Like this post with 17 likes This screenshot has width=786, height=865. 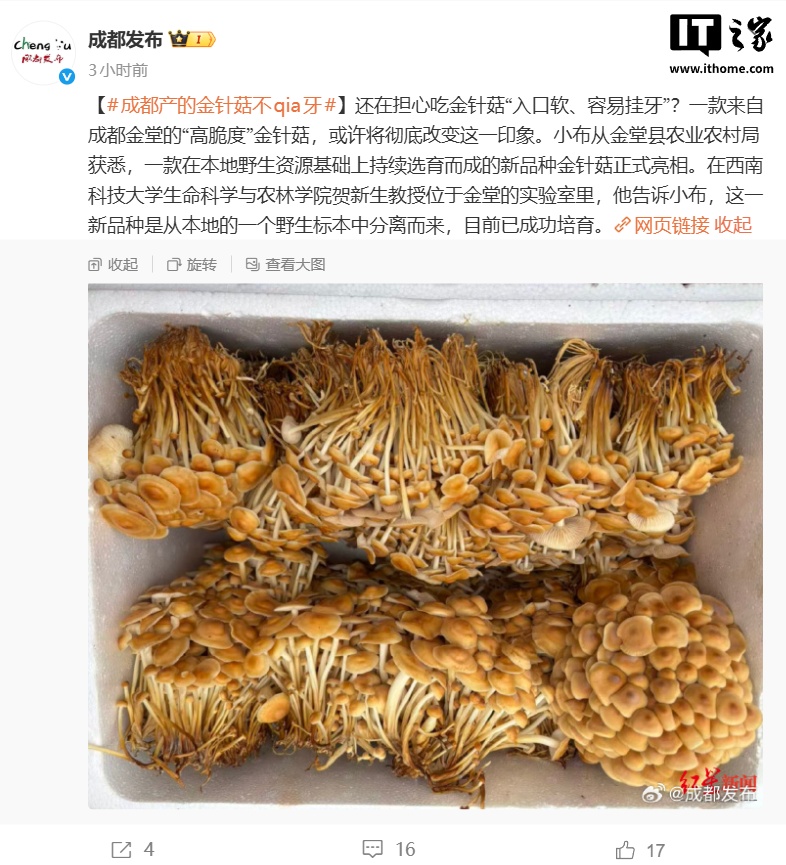640,849
